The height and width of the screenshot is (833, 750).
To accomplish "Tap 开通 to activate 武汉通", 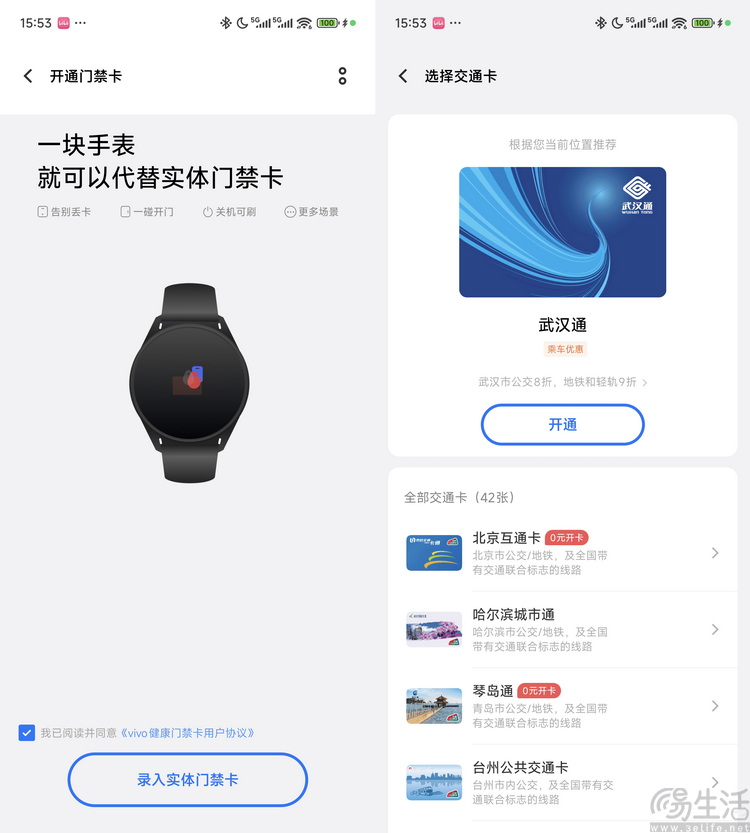I will pos(562,424).
